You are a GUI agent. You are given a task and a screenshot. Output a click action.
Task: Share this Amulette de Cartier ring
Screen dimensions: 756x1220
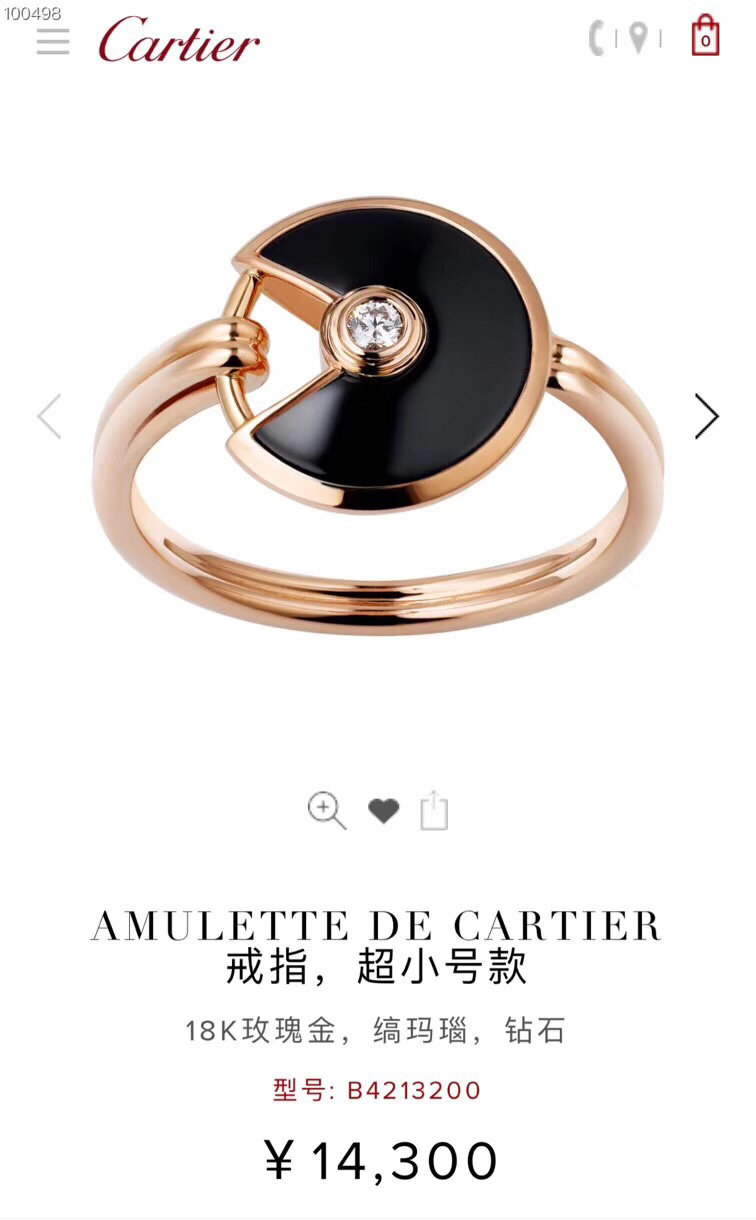point(434,810)
